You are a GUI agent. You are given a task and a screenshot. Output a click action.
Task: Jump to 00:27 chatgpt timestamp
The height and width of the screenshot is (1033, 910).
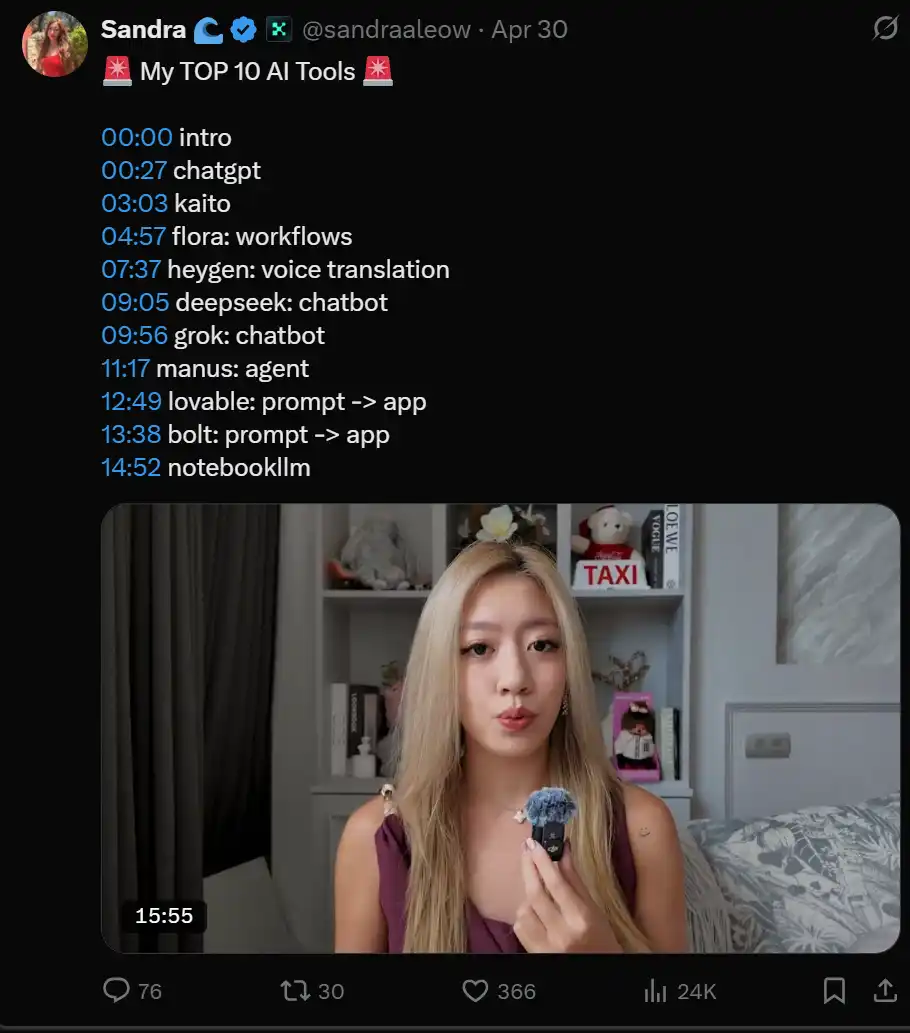coord(134,170)
